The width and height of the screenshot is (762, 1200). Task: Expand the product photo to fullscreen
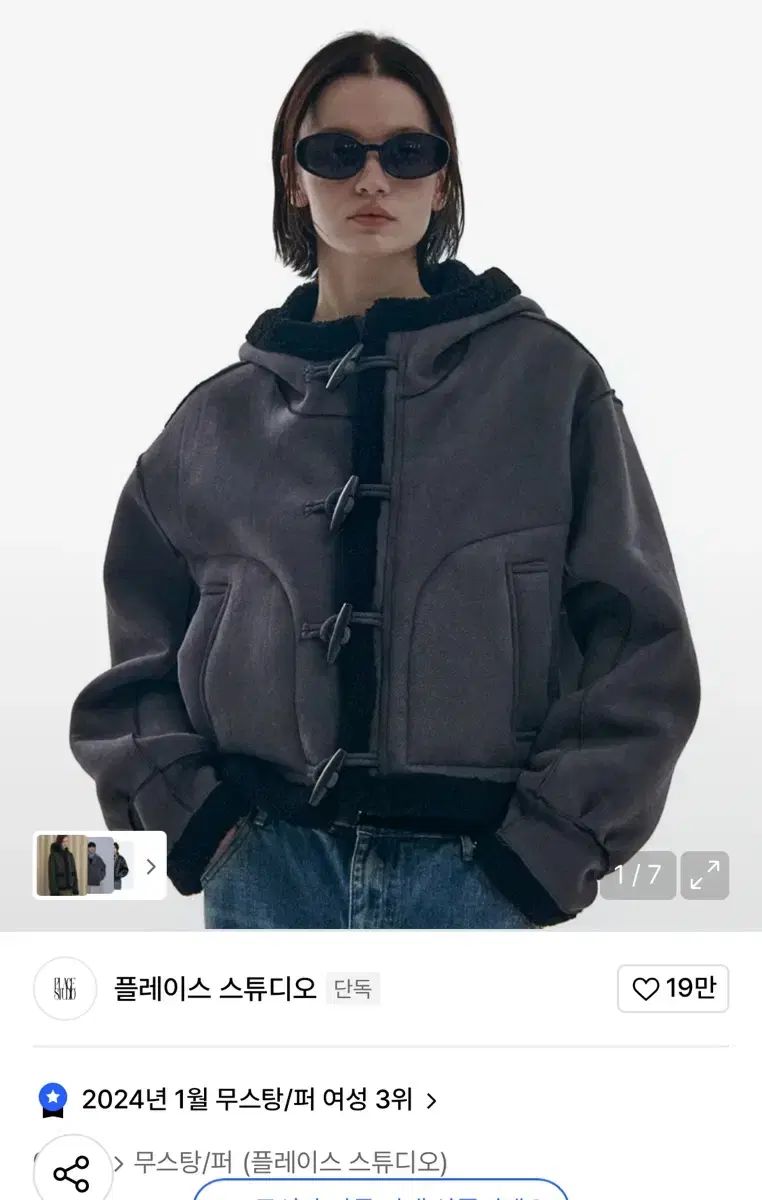point(705,875)
